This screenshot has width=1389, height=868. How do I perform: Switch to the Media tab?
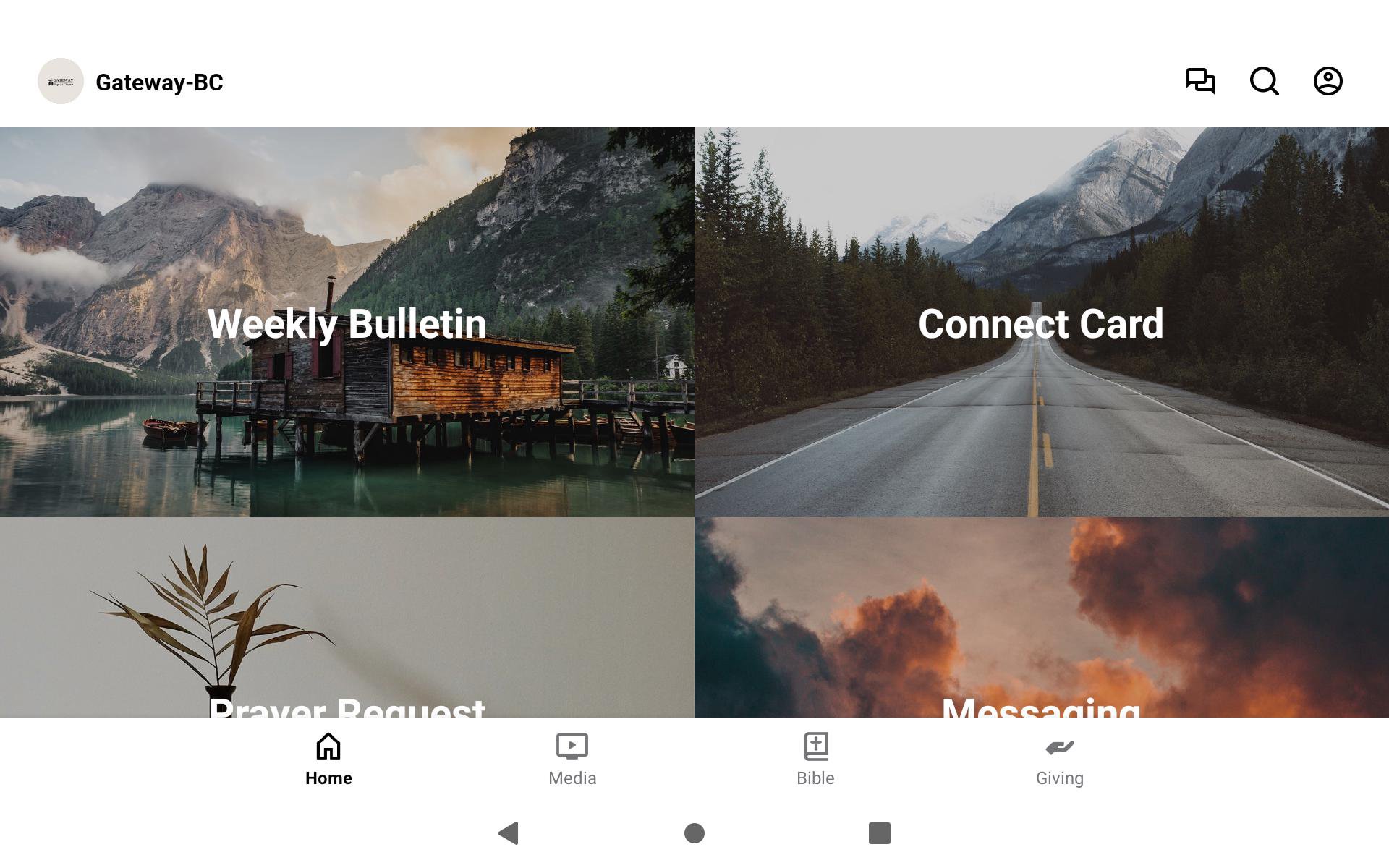(572, 759)
